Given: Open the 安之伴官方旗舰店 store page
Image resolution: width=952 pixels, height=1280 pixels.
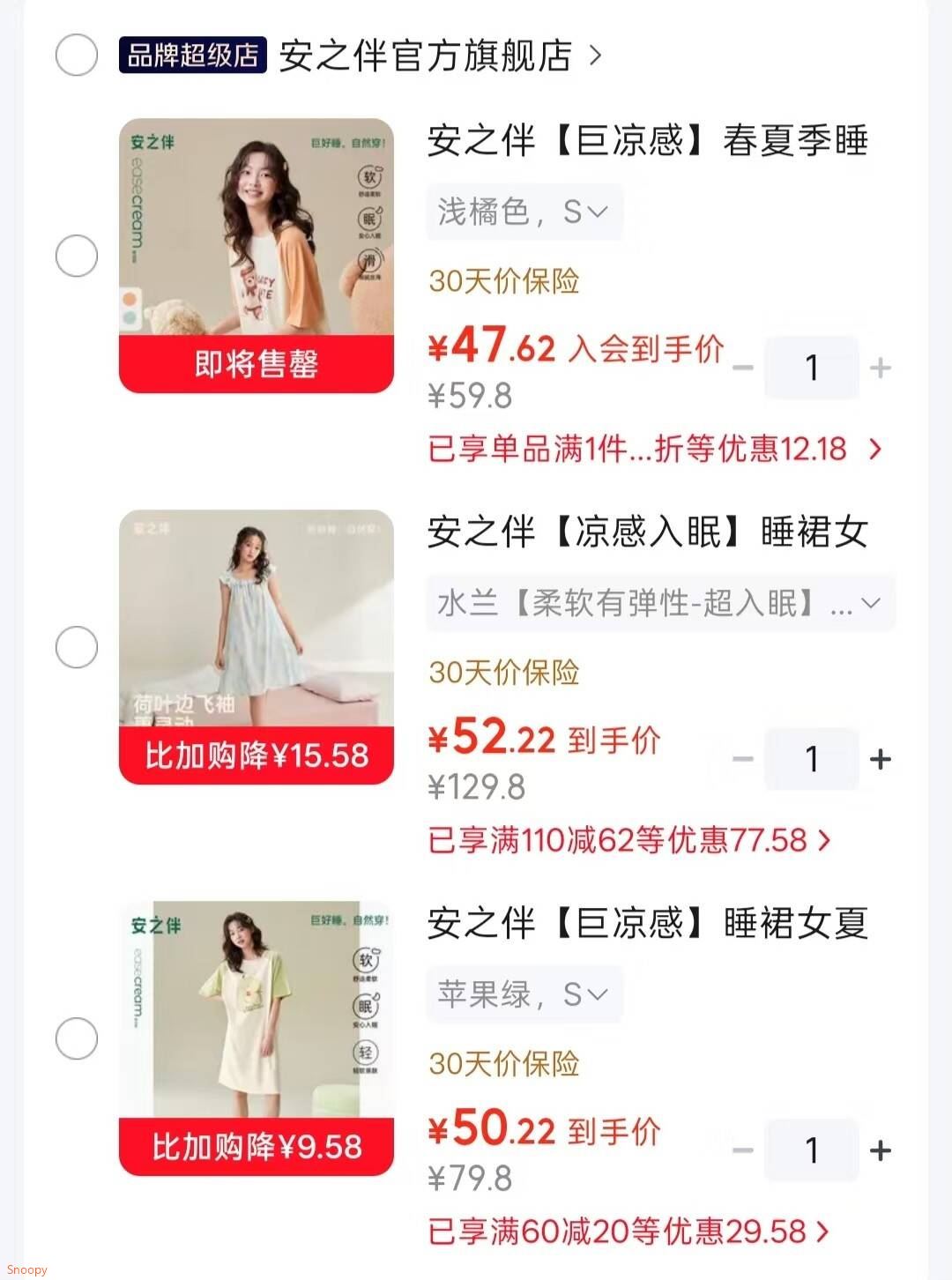Looking at the screenshot, I should tap(441, 56).
